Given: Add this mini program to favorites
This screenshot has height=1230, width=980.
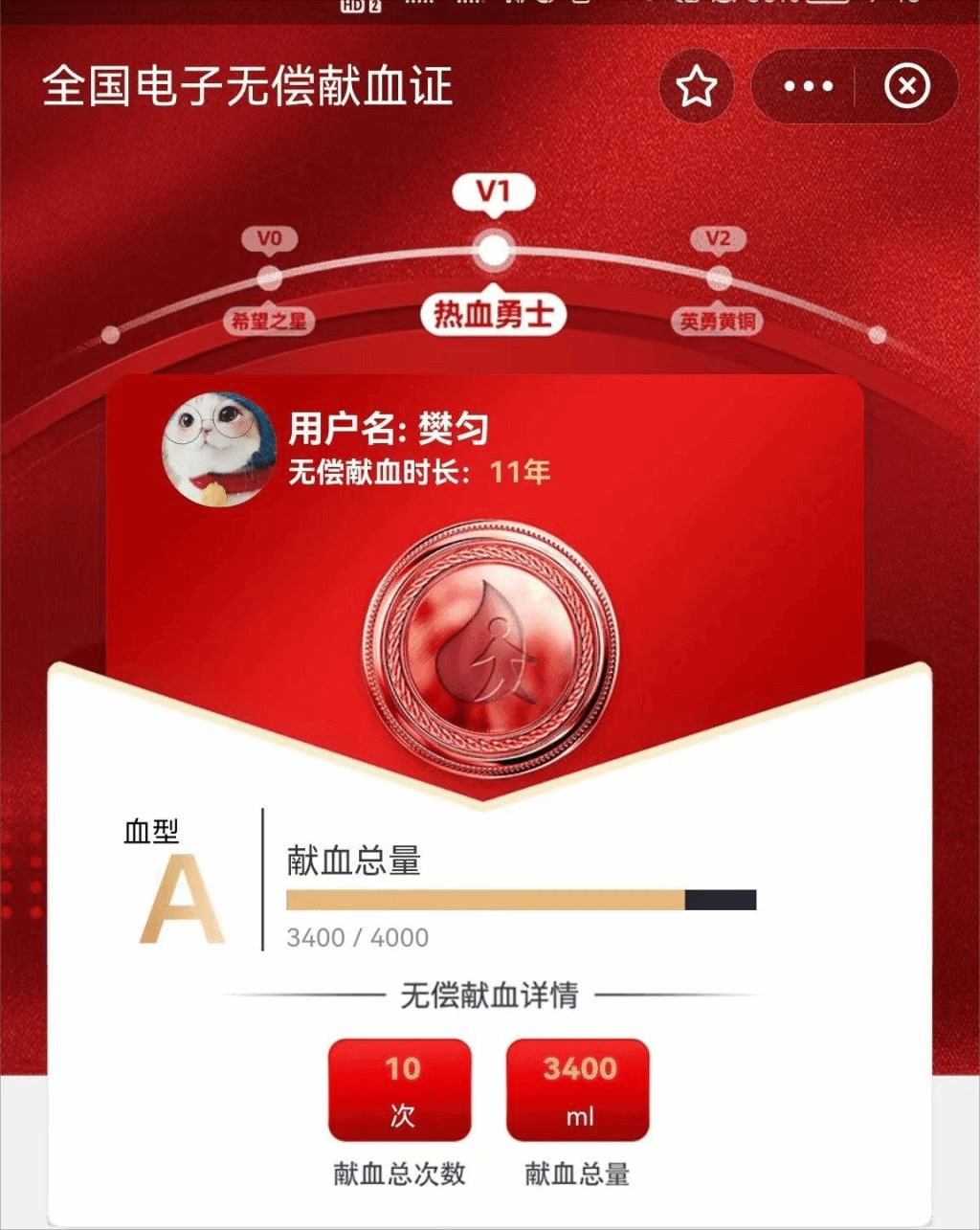Looking at the screenshot, I should (x=696, y=87).
